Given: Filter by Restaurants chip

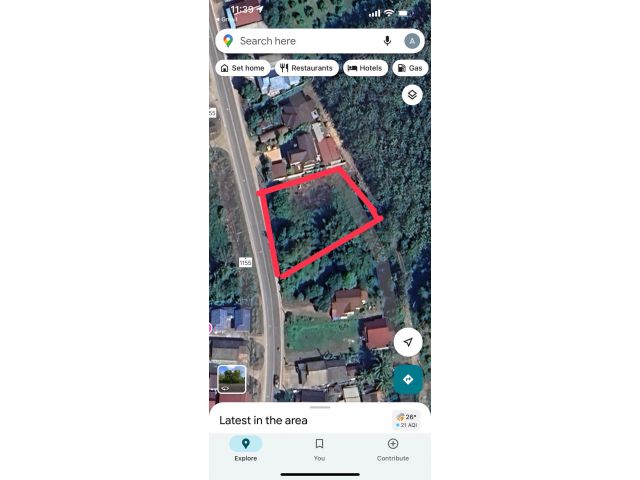Looking at the screenshot, I should click(x=306, y=68).
